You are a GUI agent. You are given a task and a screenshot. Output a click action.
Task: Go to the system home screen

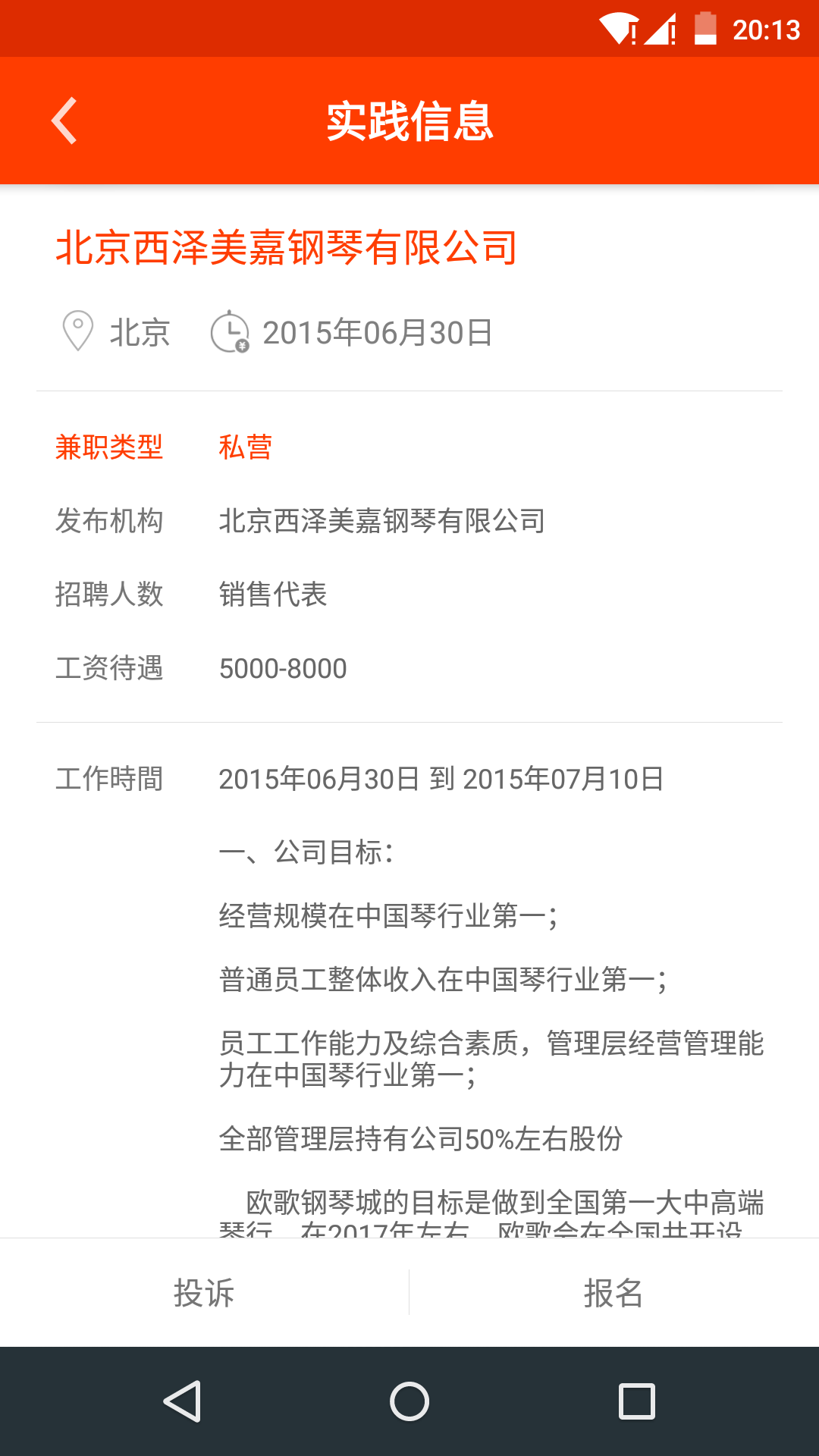pos(409,1401)
